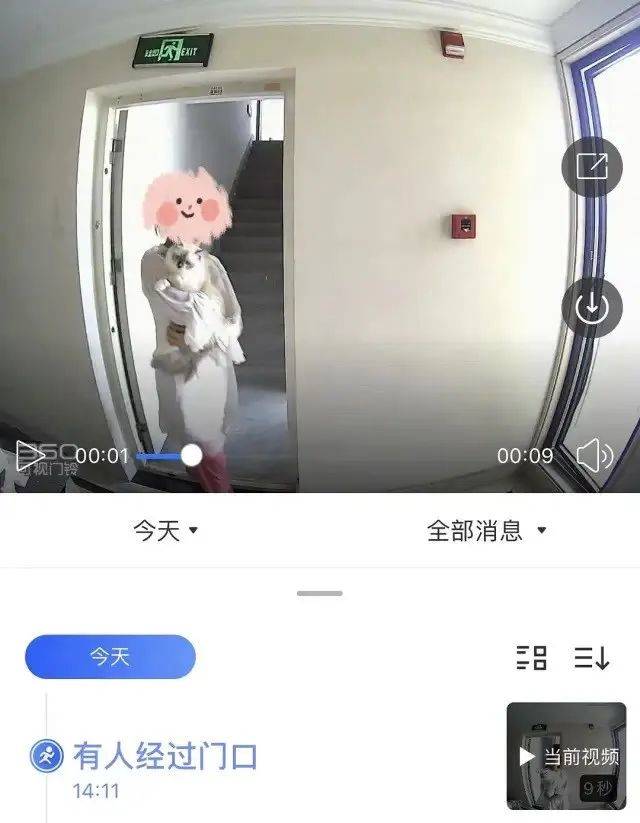
Task: Download the video clip
Action: click(591, 307)
